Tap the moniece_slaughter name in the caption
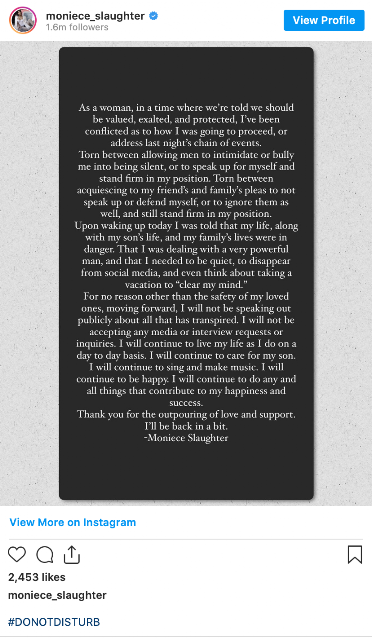372x640 pixels. point(57,595)
